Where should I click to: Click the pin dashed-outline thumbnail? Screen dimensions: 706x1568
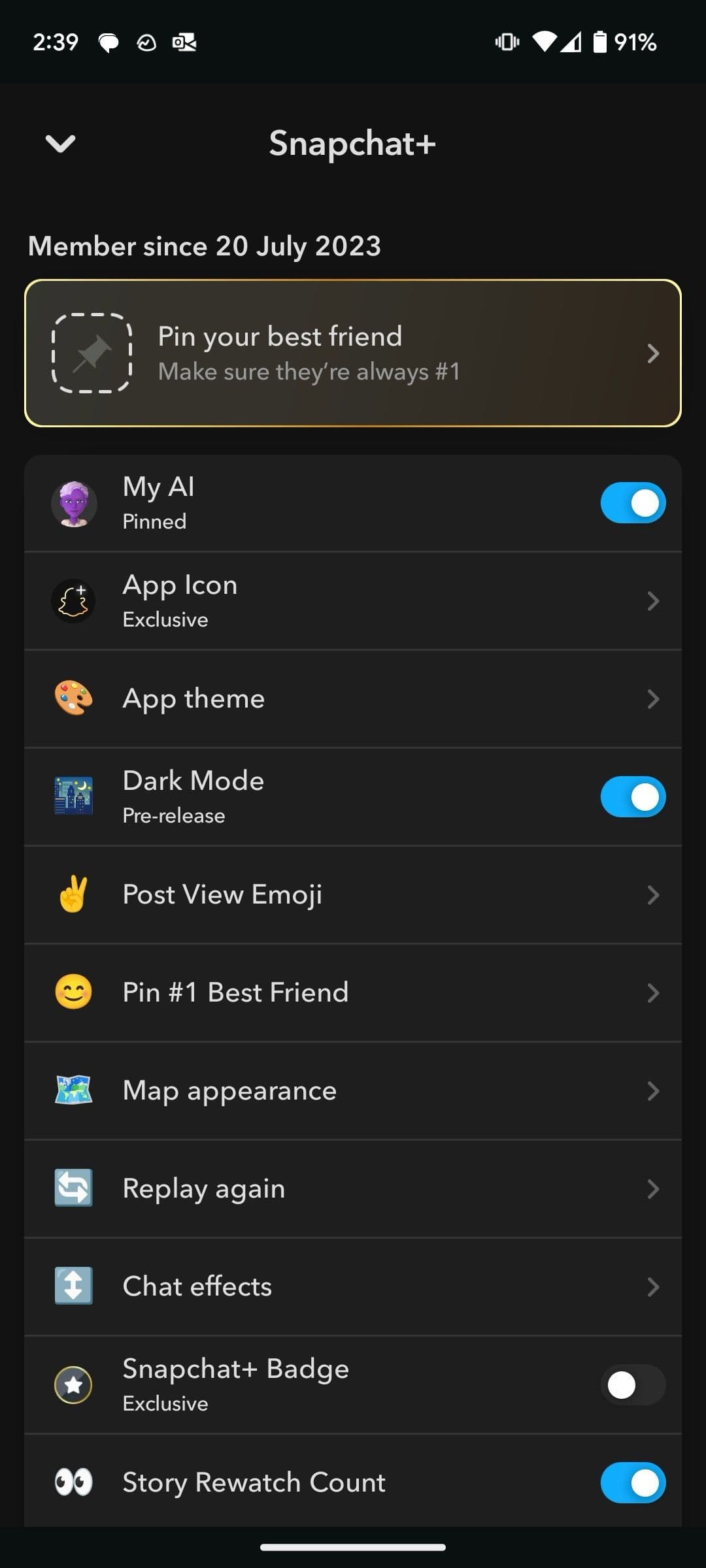click(x=92, y=353)
